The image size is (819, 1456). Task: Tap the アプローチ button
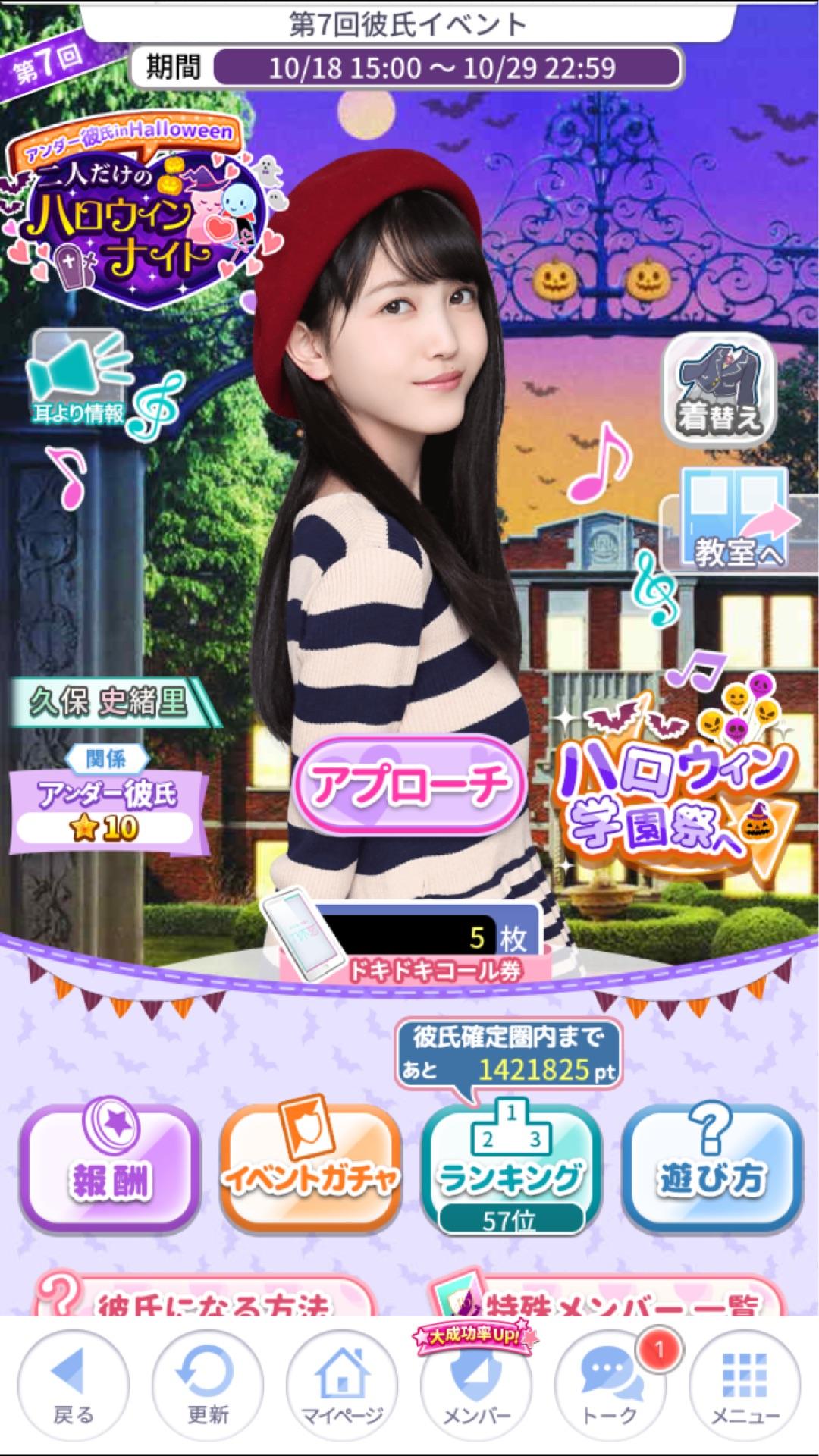[409, 785]
